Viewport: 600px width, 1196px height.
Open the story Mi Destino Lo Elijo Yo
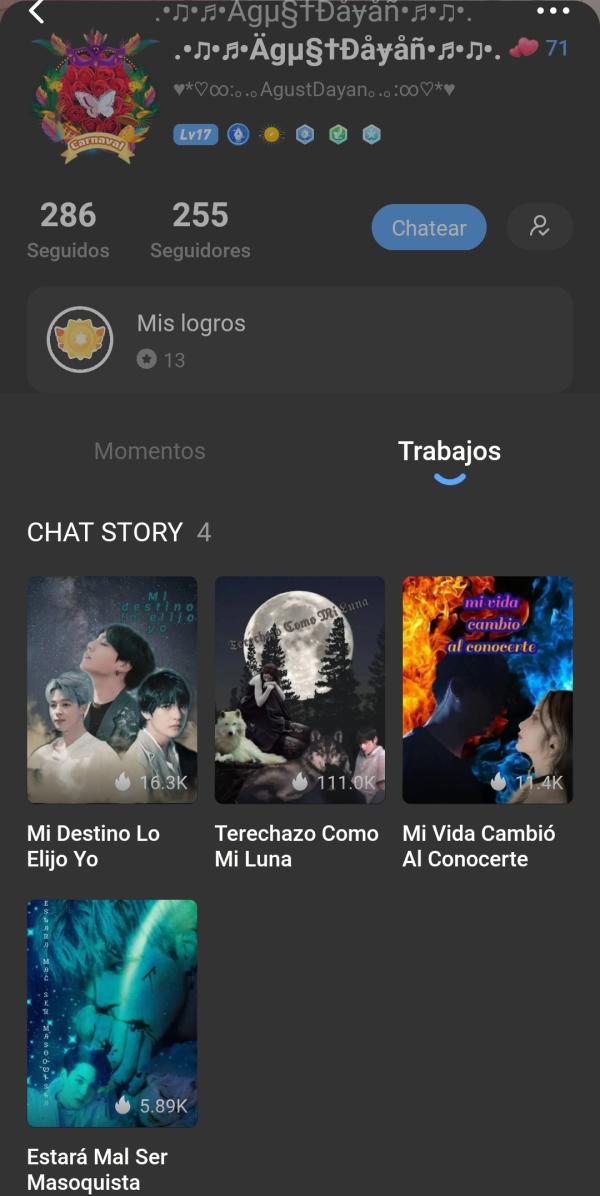(112, 690)
